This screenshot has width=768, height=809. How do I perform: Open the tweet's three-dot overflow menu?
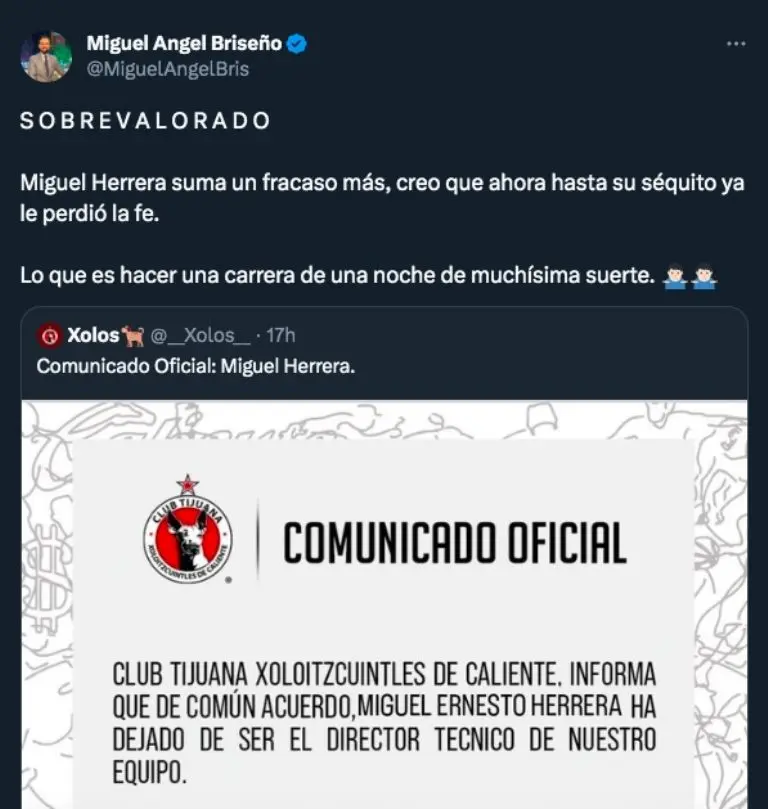tap(735, 44)
